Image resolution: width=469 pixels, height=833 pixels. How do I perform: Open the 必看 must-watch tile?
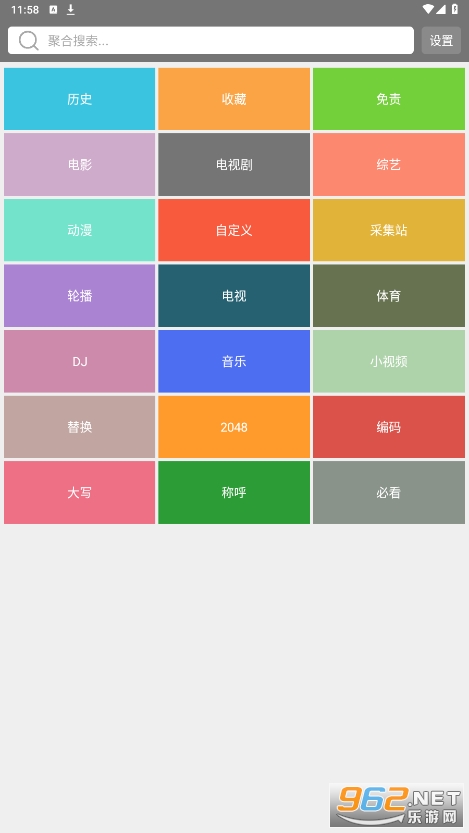(x=389, y=492)
